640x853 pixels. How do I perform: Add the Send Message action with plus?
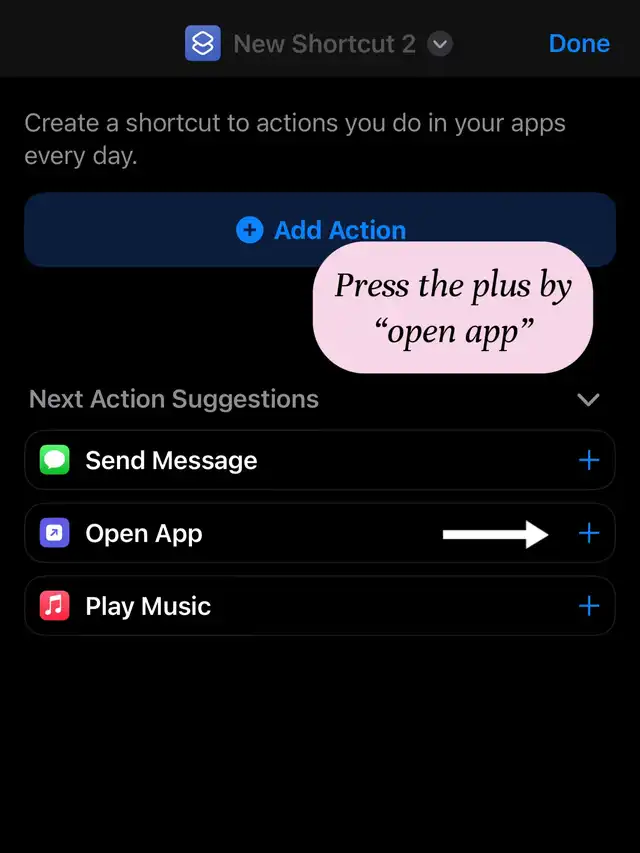pyautogui.click(x=589, y=460)
